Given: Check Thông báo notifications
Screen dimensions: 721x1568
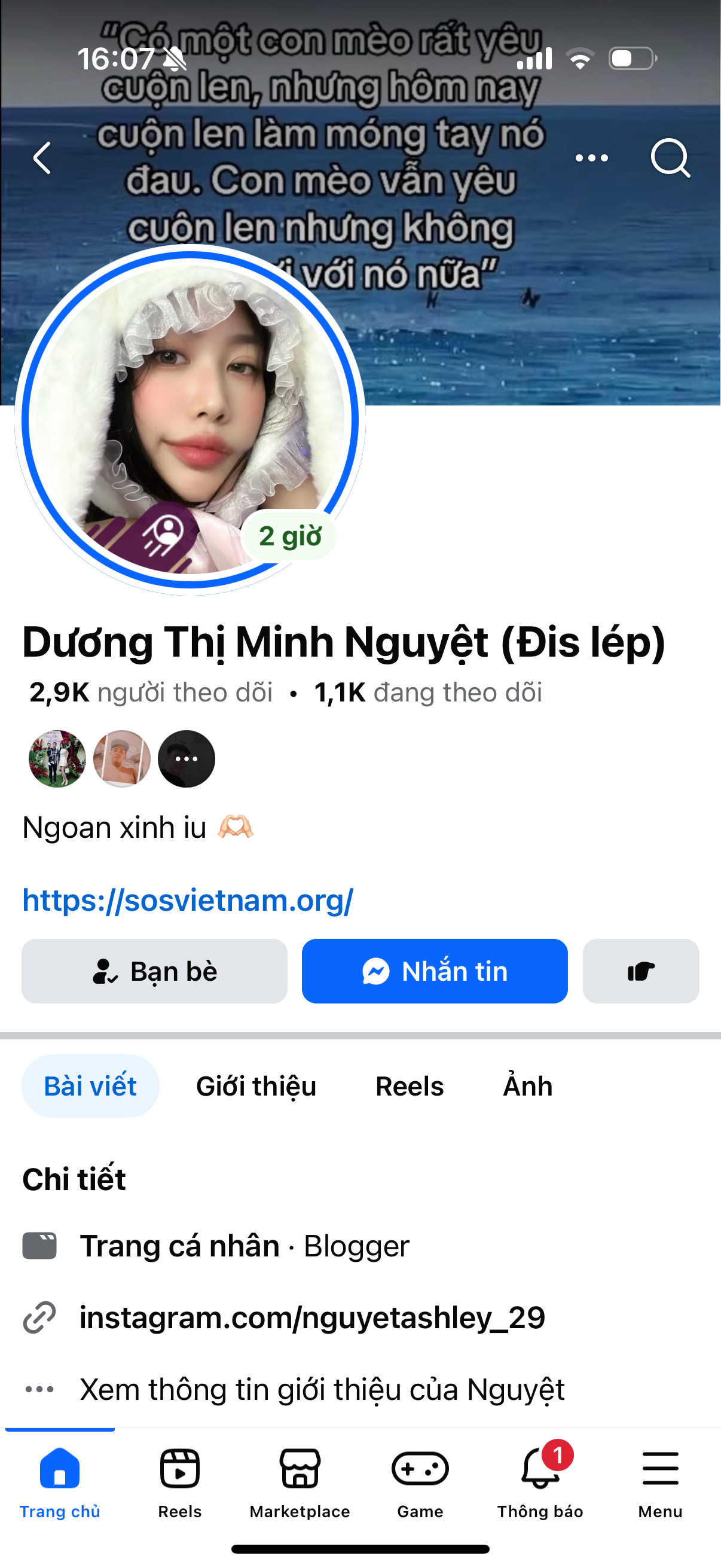Looking at the screenshot, I should (540, 1482).
